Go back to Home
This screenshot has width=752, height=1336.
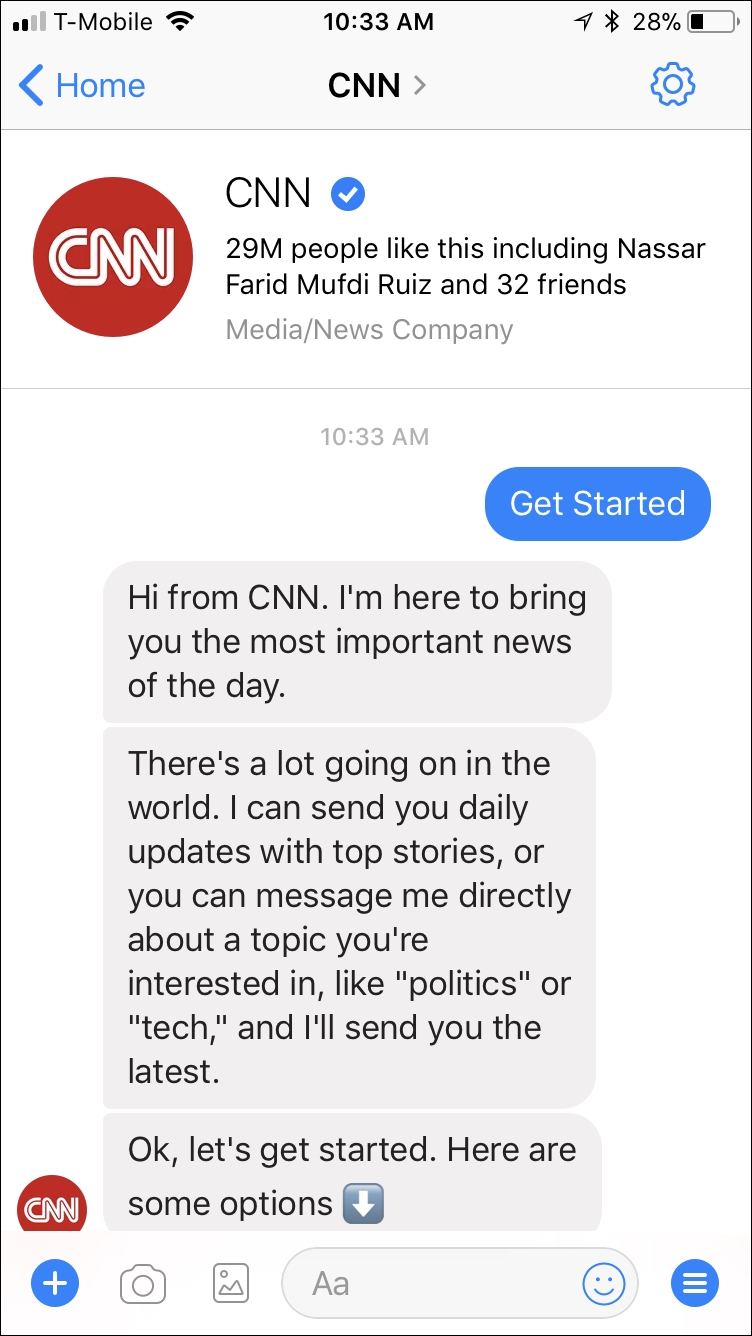(82, 86)
